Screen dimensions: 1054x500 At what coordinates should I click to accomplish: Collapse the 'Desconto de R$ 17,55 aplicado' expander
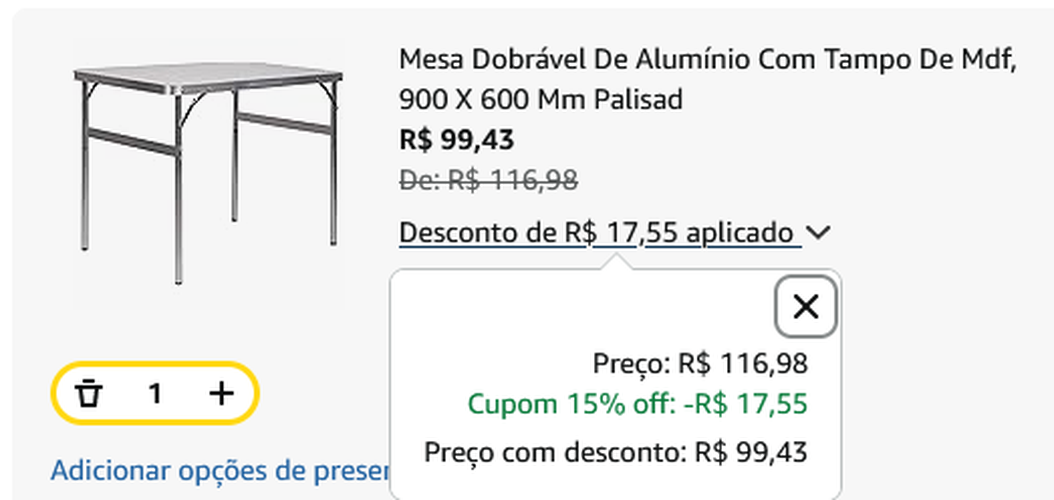[613, 233]
